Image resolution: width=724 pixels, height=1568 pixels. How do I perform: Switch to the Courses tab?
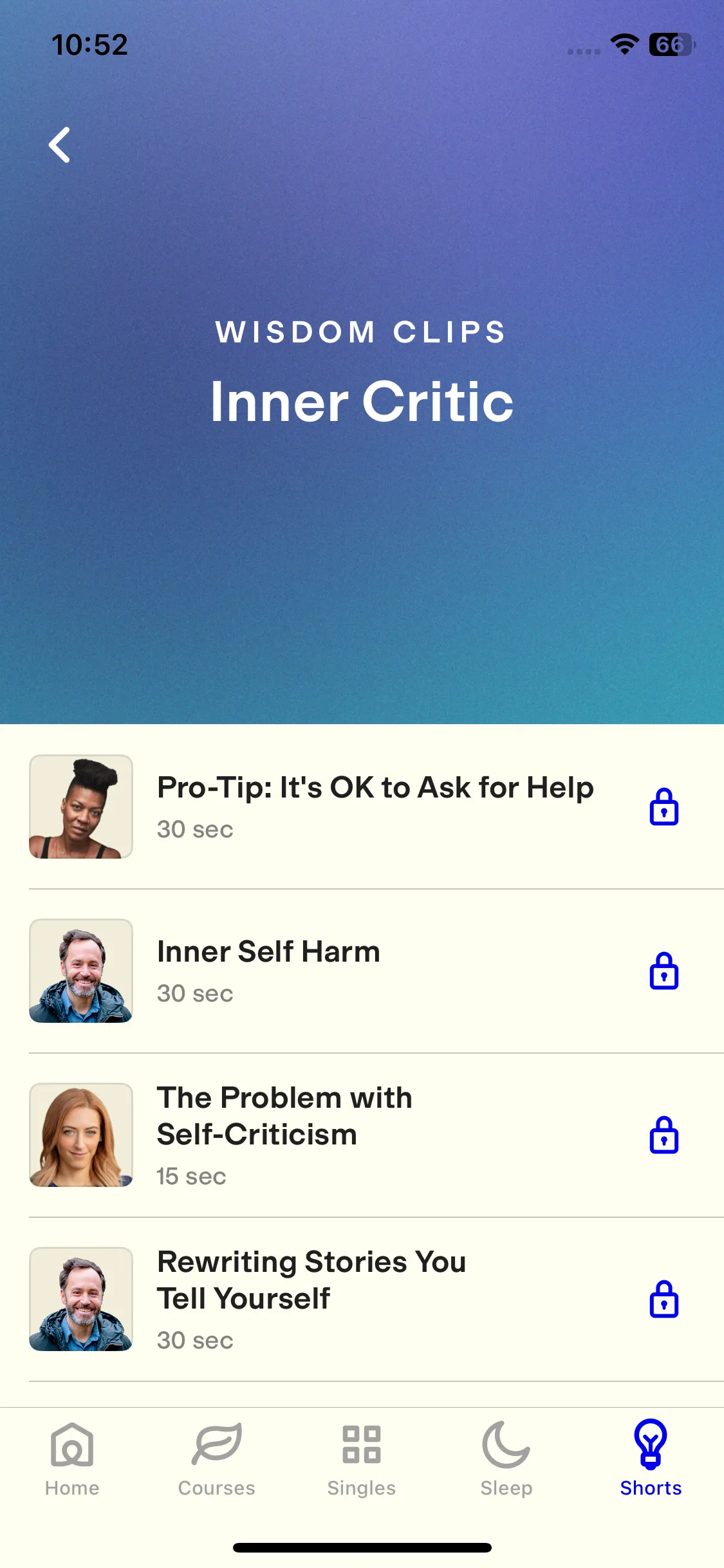point(217,1459)
